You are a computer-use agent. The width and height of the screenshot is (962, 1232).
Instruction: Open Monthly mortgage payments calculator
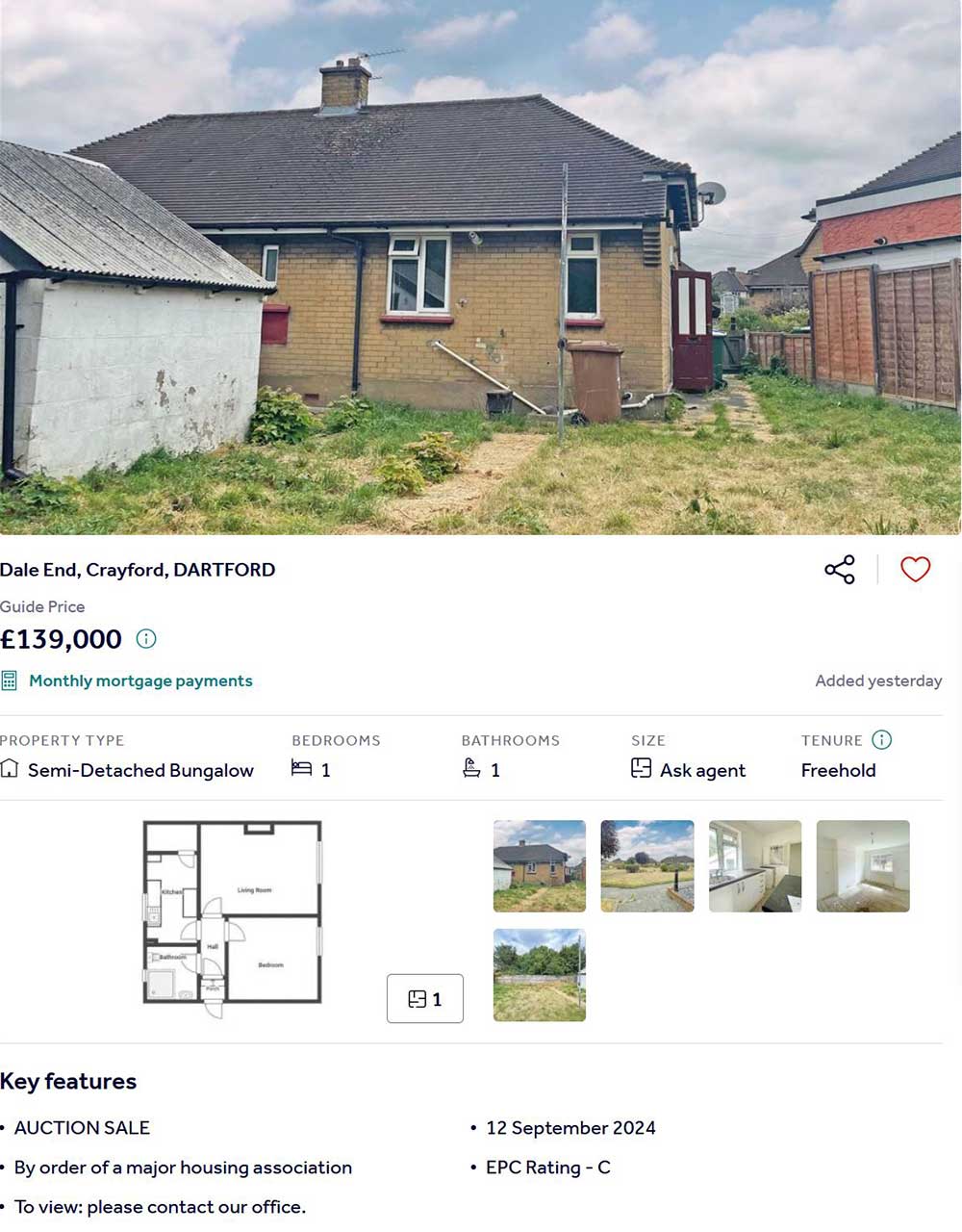[x=140, y=681]
